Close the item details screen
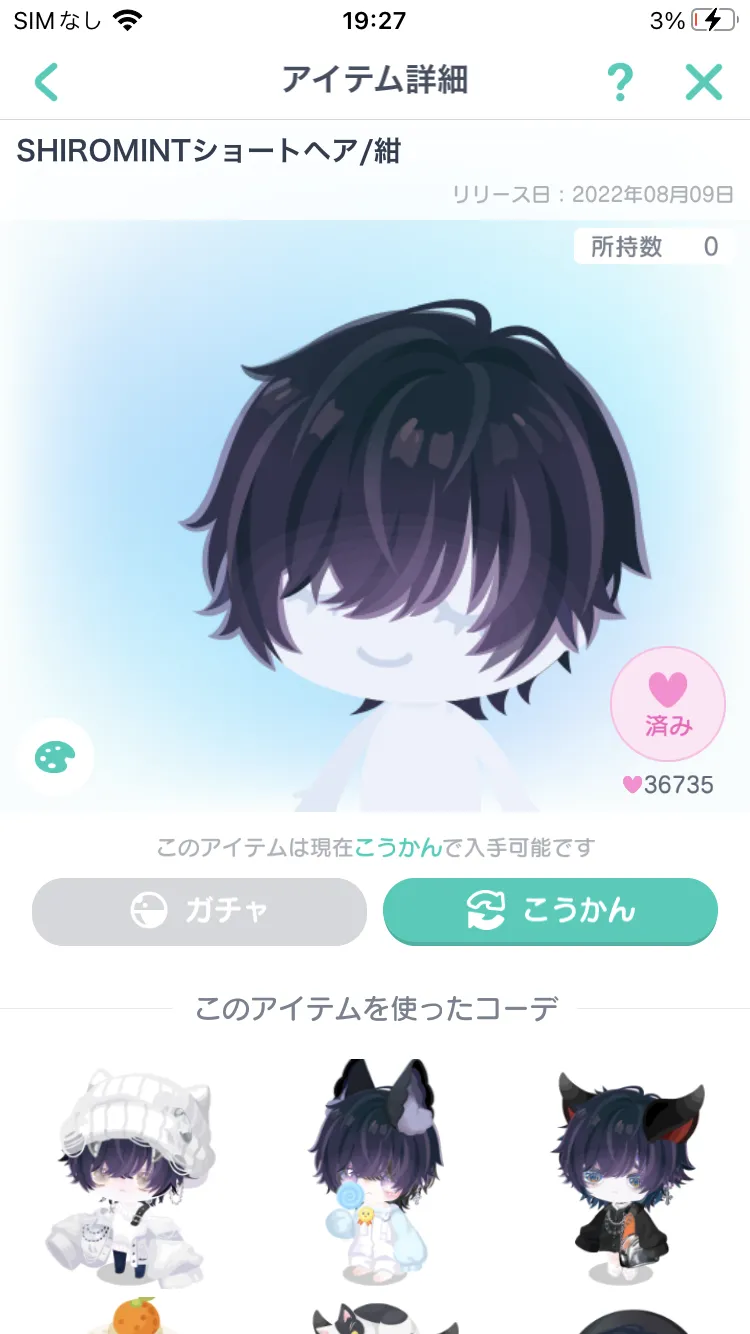The height and width of the screenshot is (1334, 750). (704, 82)
